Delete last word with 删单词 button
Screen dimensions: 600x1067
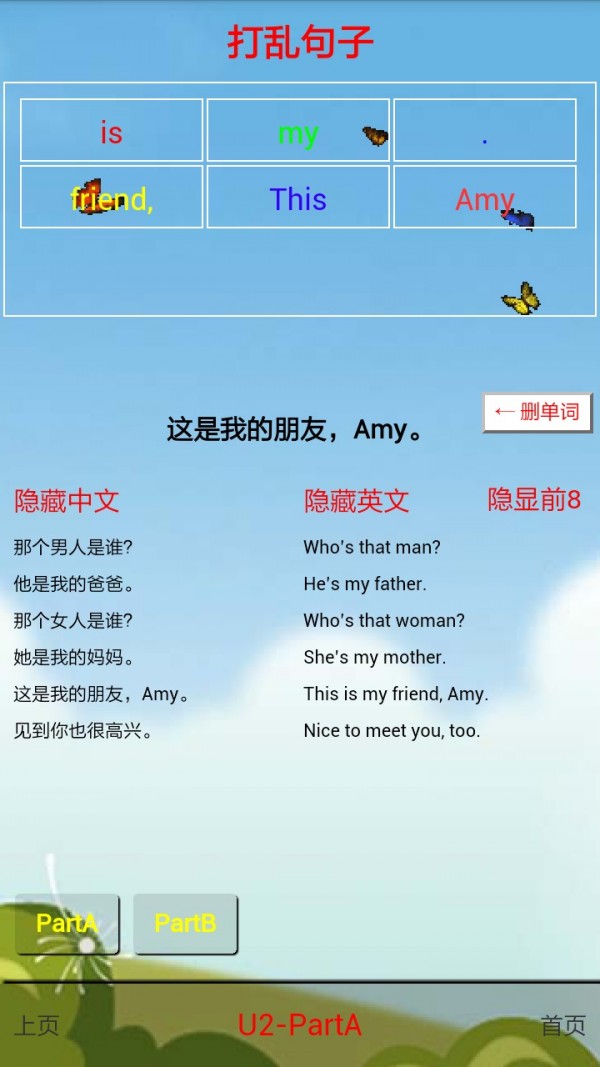(x=537, y=412)
